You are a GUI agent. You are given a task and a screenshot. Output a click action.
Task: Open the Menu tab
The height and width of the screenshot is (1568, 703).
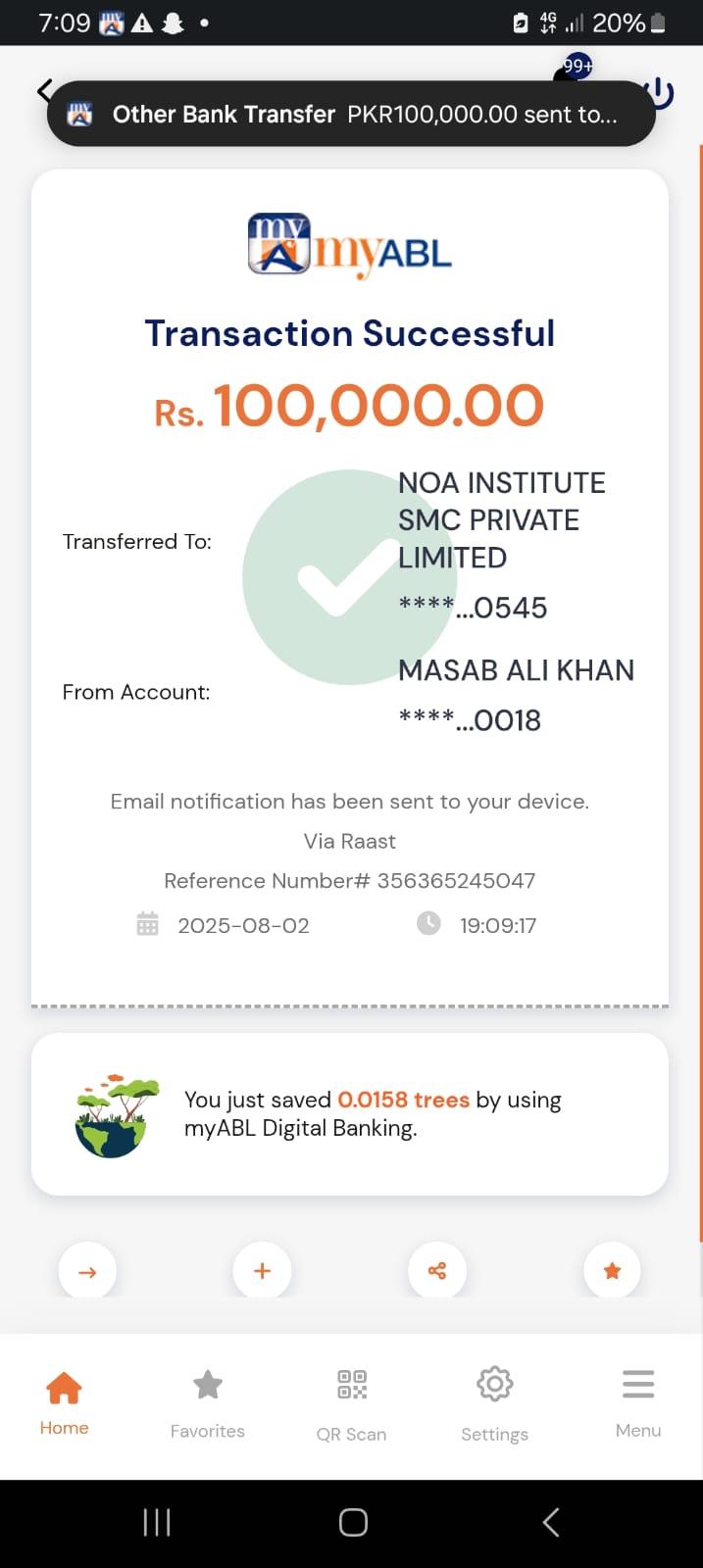point(638,1402)
